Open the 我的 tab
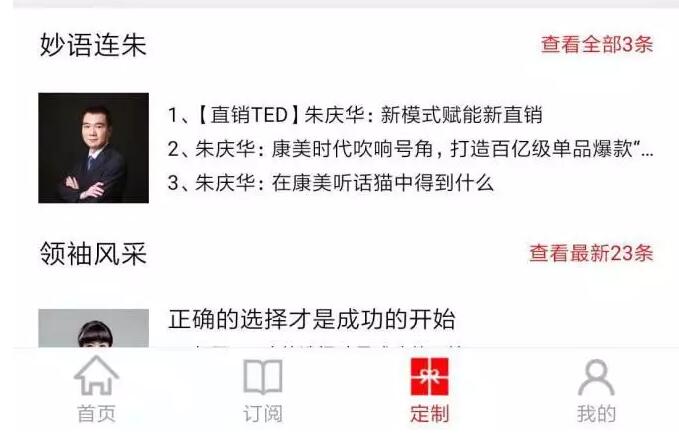This screenshot has width=679, height=444. click(596, 392)
